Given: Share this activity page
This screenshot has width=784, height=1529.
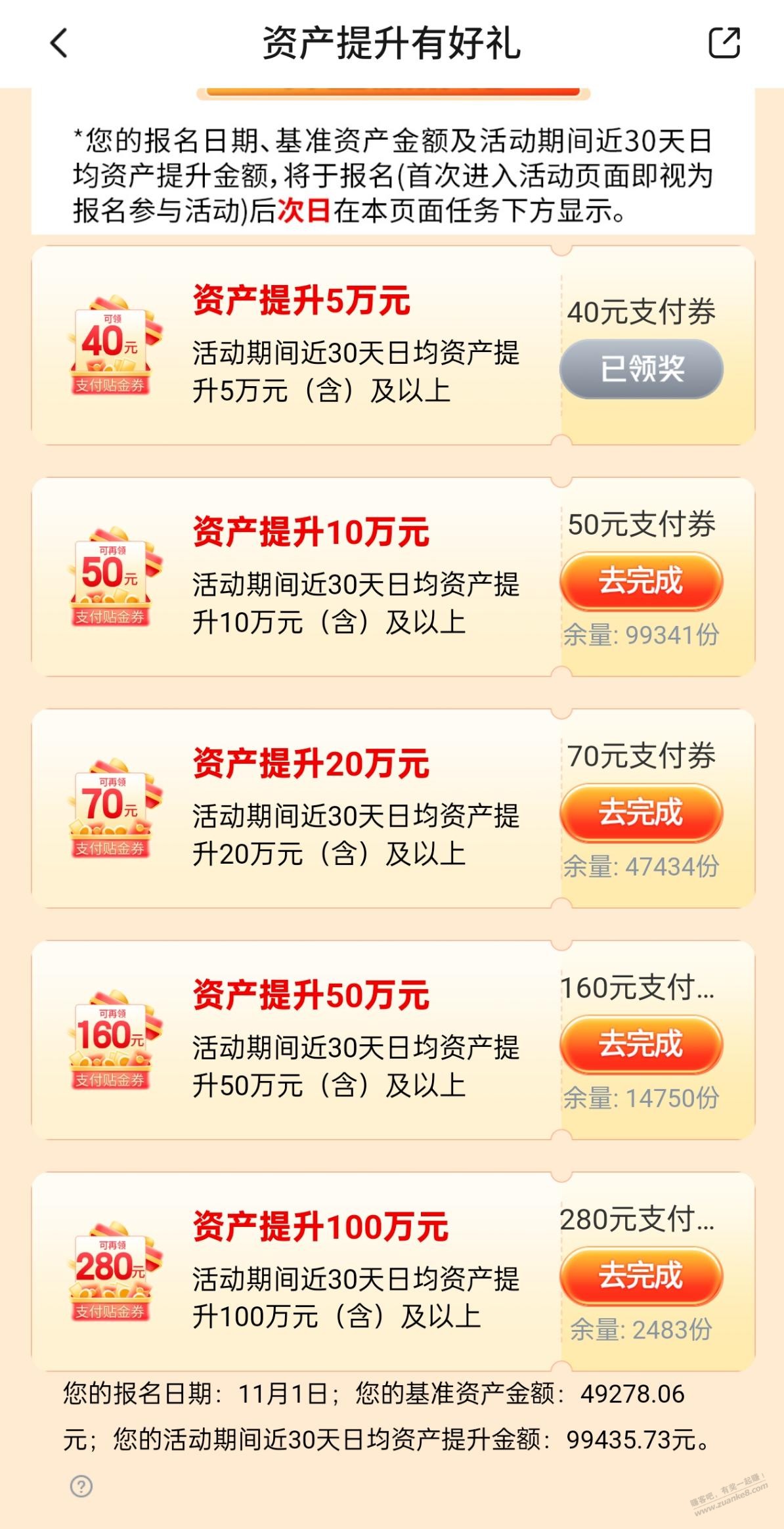Looking at the screenshot, I should pyautogui.click(x=724, y=43).
